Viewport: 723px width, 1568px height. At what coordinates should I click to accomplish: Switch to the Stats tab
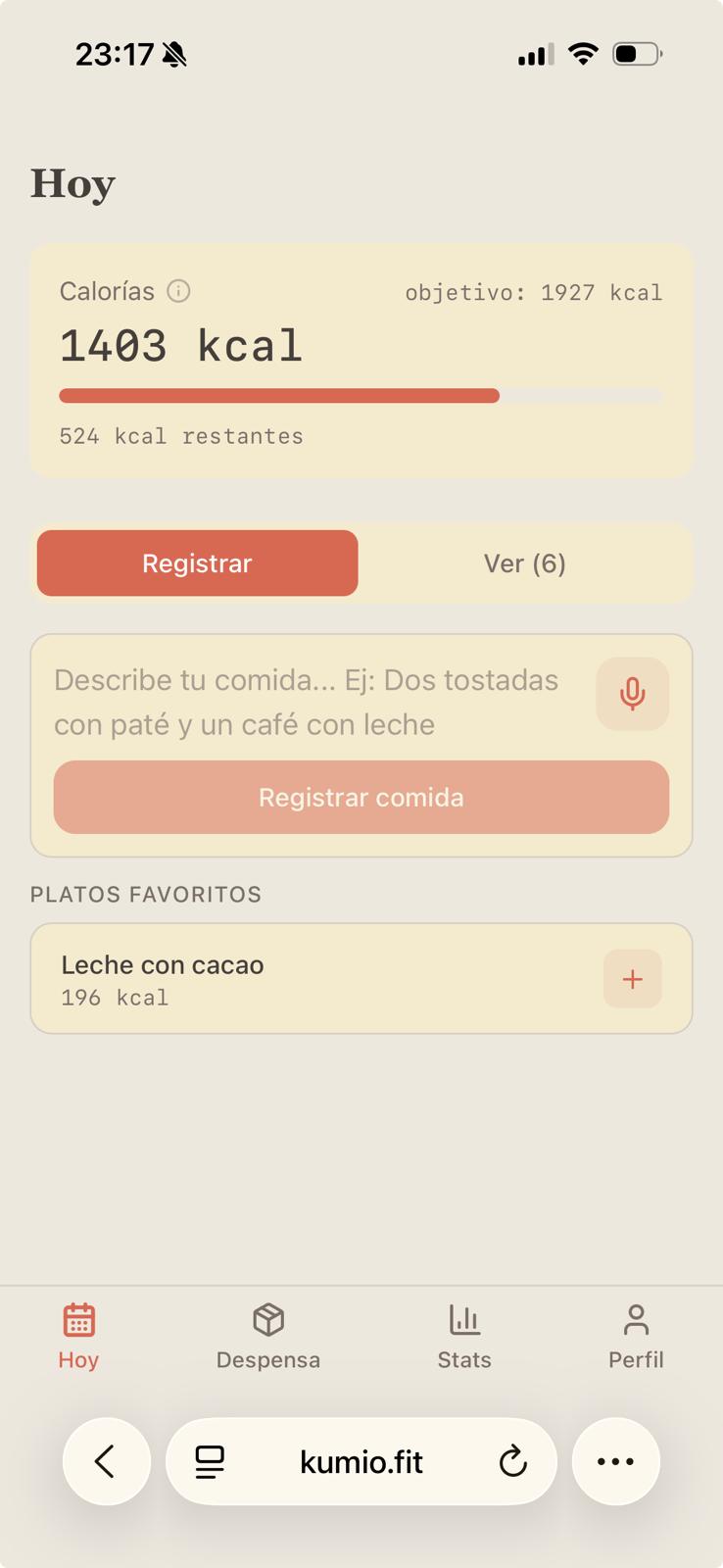click(464, 1336)
